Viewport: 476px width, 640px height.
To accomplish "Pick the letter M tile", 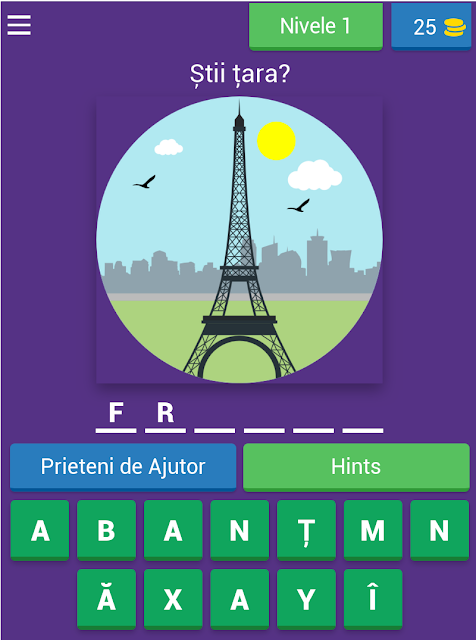I will tap(373, 530).
